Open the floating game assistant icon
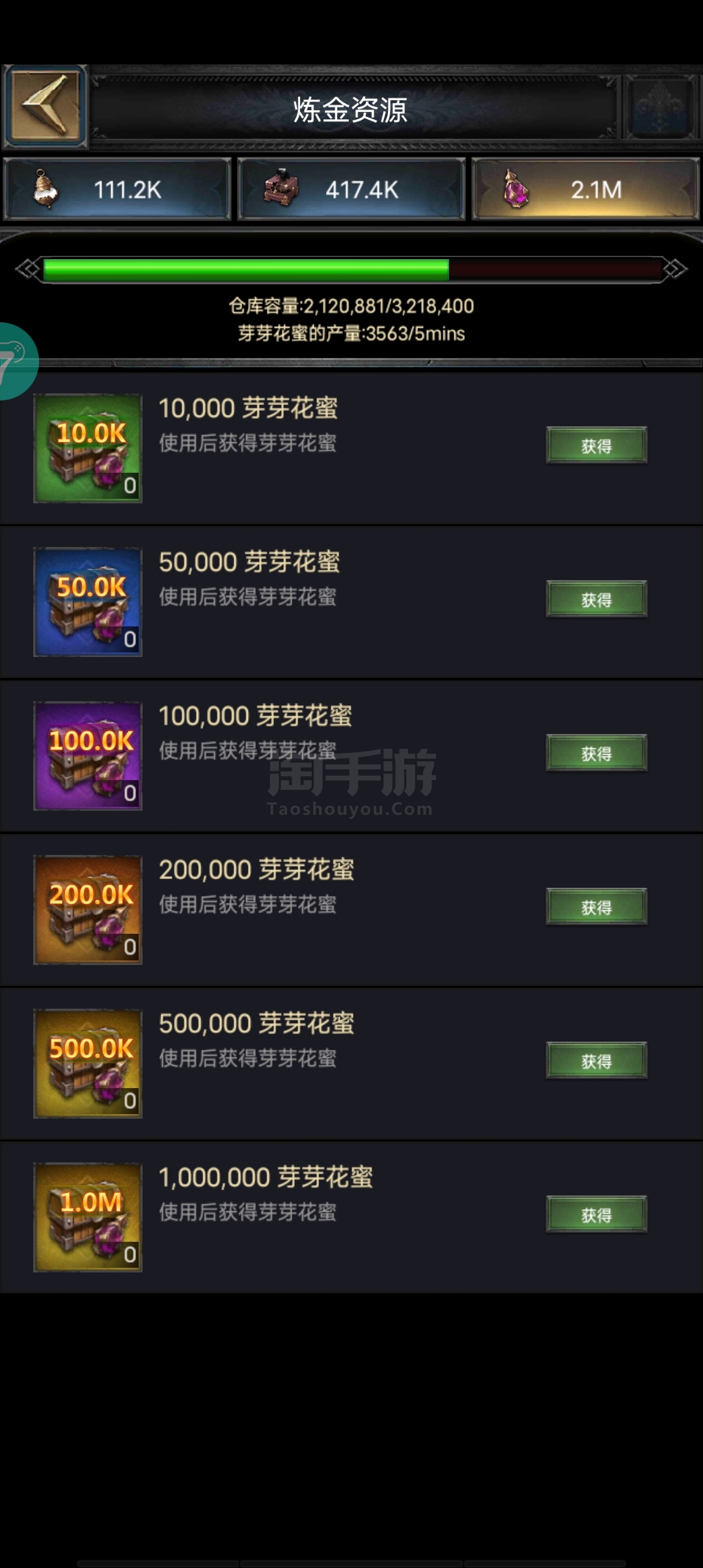This screenshot has width=703, height=1568. (x=17, y=361)
